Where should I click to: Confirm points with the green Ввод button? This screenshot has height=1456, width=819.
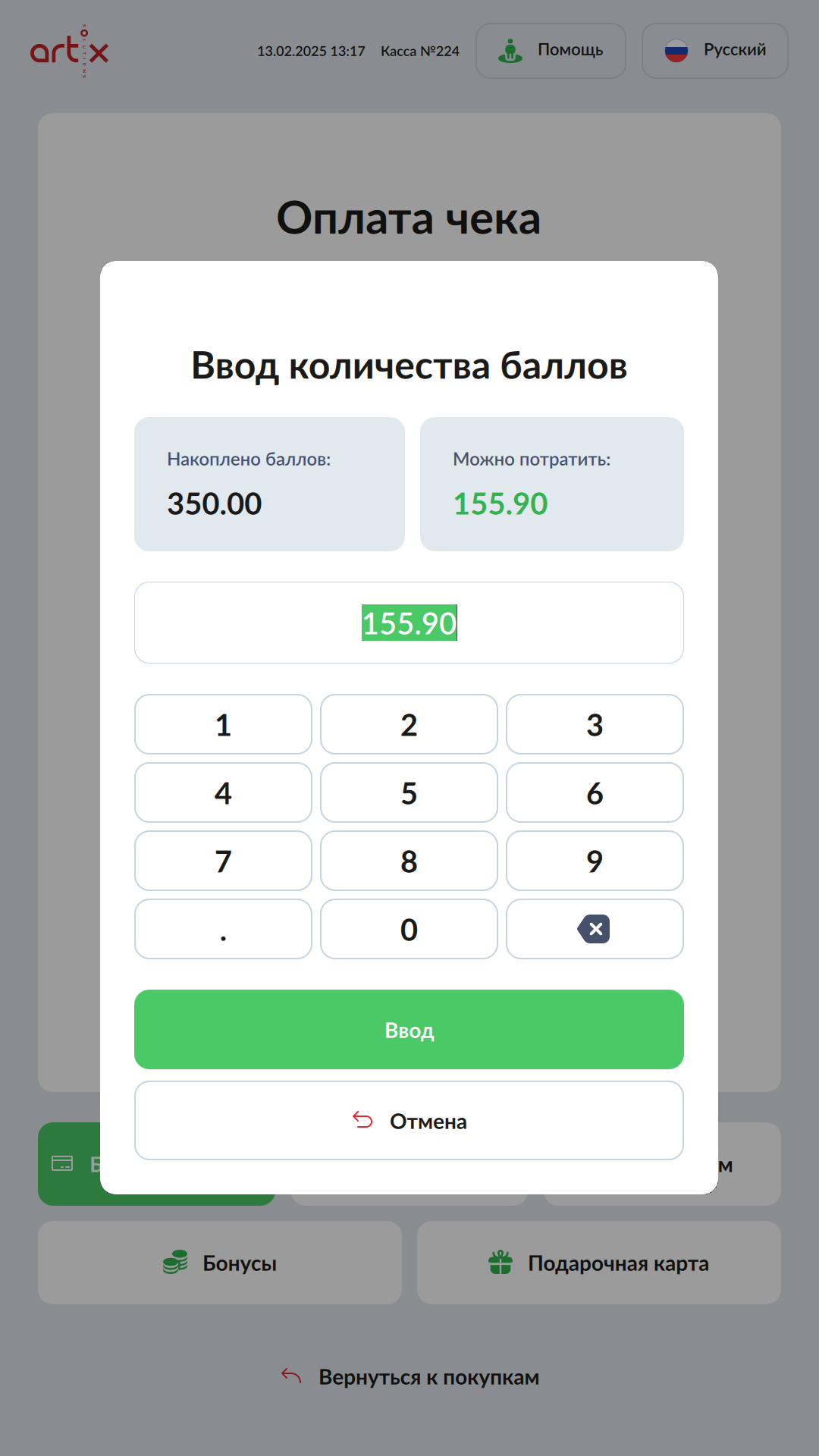coord(409,1029)
